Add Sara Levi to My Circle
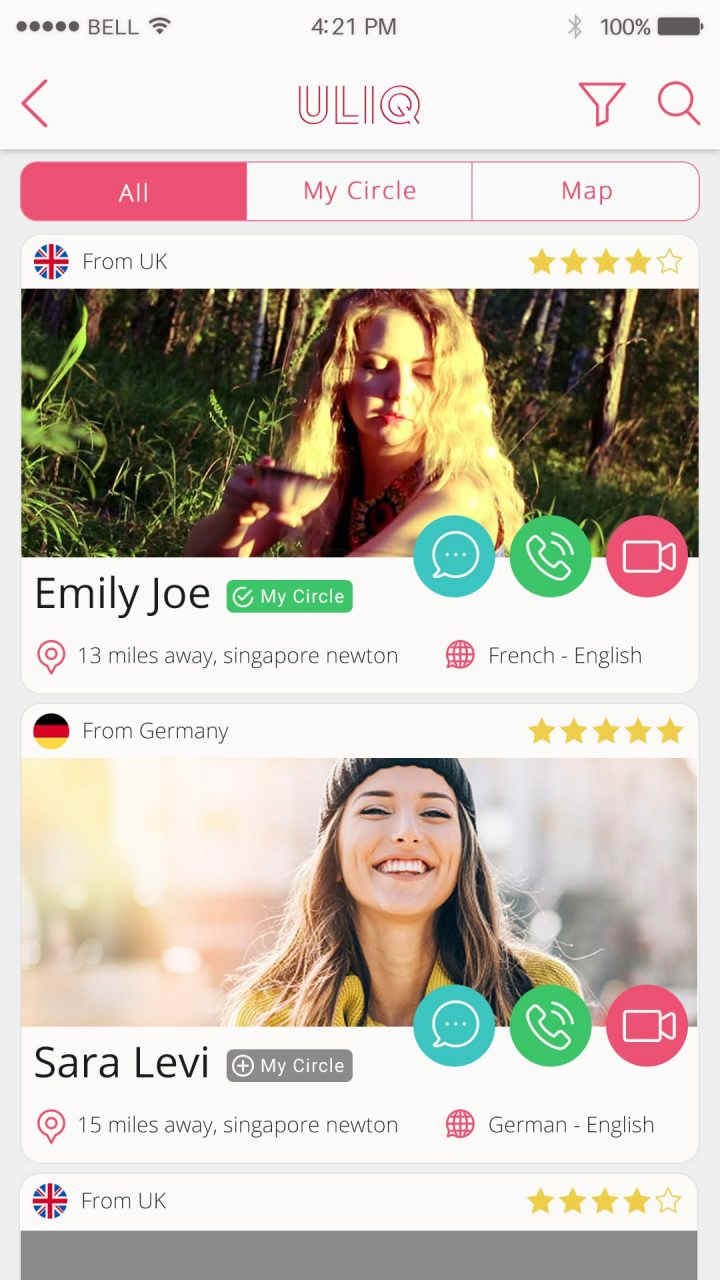 tap(290, 1066)
